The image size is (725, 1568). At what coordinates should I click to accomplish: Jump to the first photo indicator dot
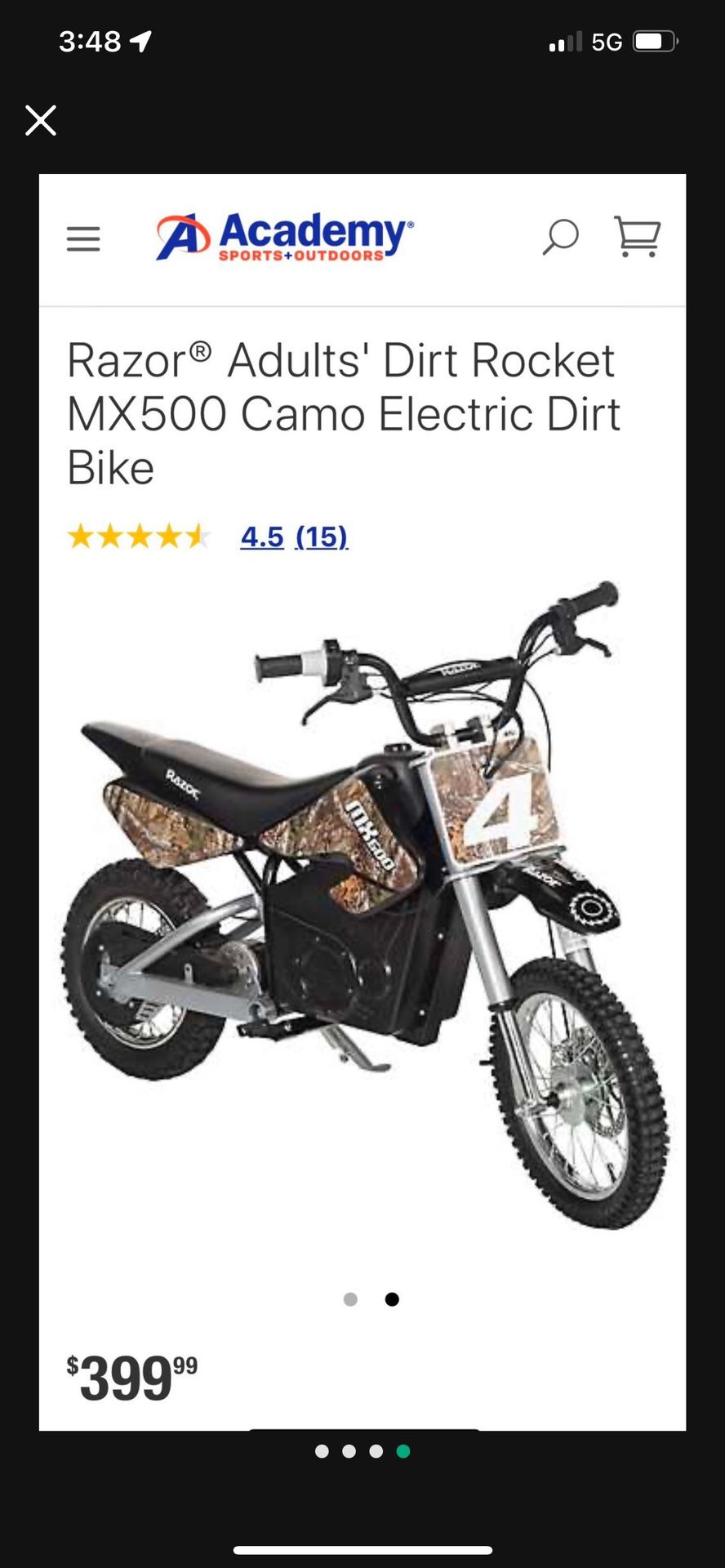pyautogui.click(x=322, y=1451)
